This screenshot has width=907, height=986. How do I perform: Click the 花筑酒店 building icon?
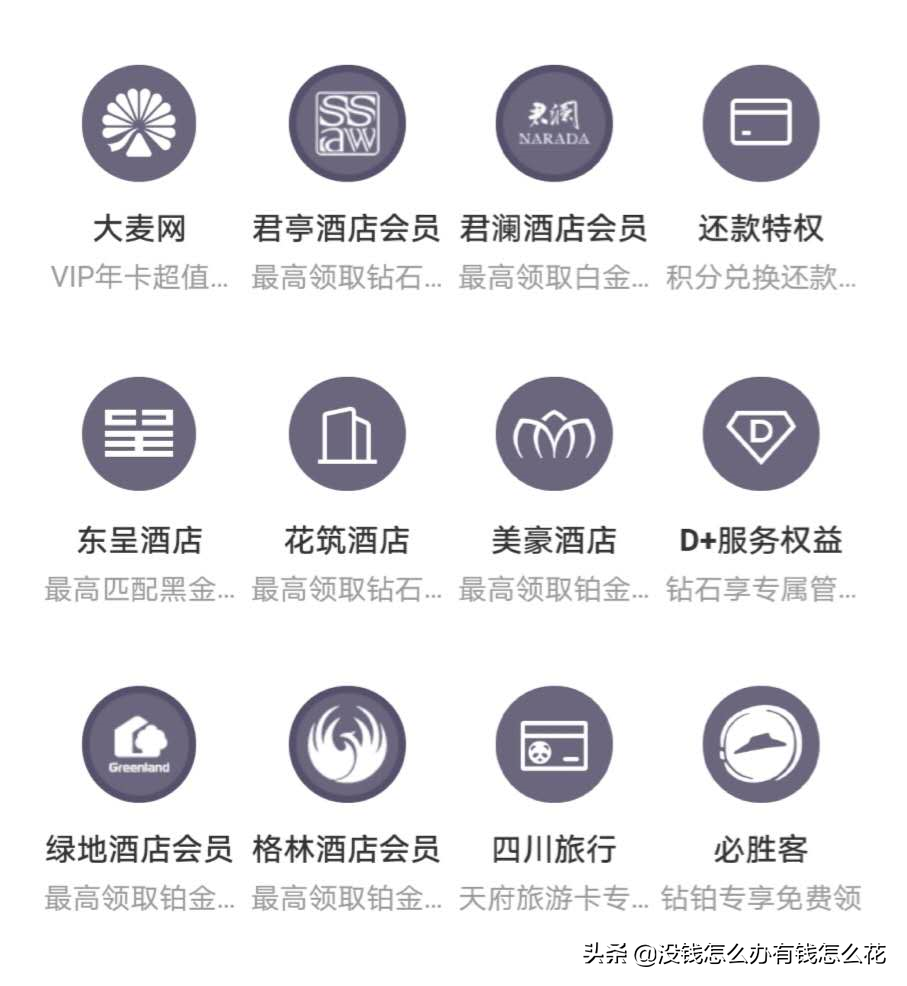coord(346,433)
